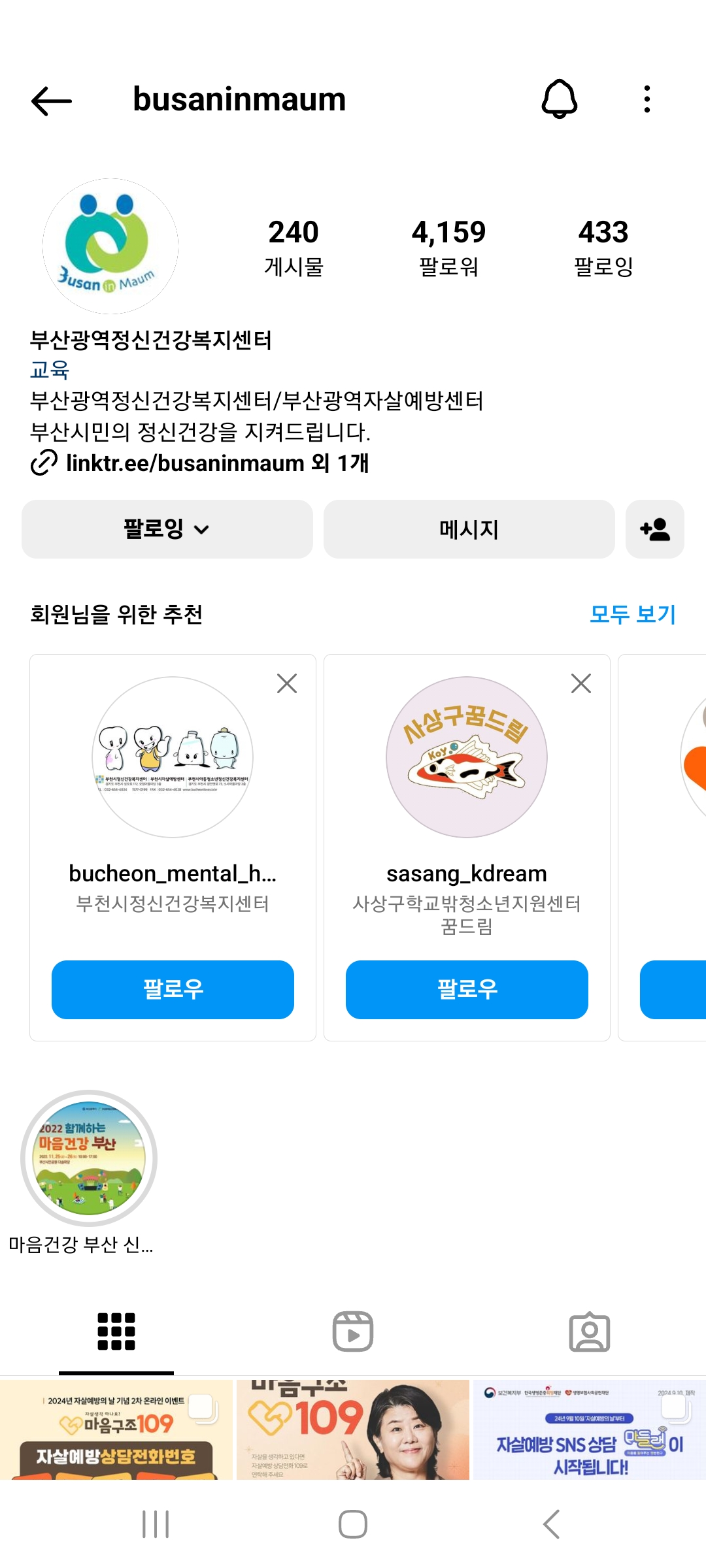The height and width of the screenshot is (1568, 706).
Task: View the 433 팔로잉 list
Action: pos(603,247)
